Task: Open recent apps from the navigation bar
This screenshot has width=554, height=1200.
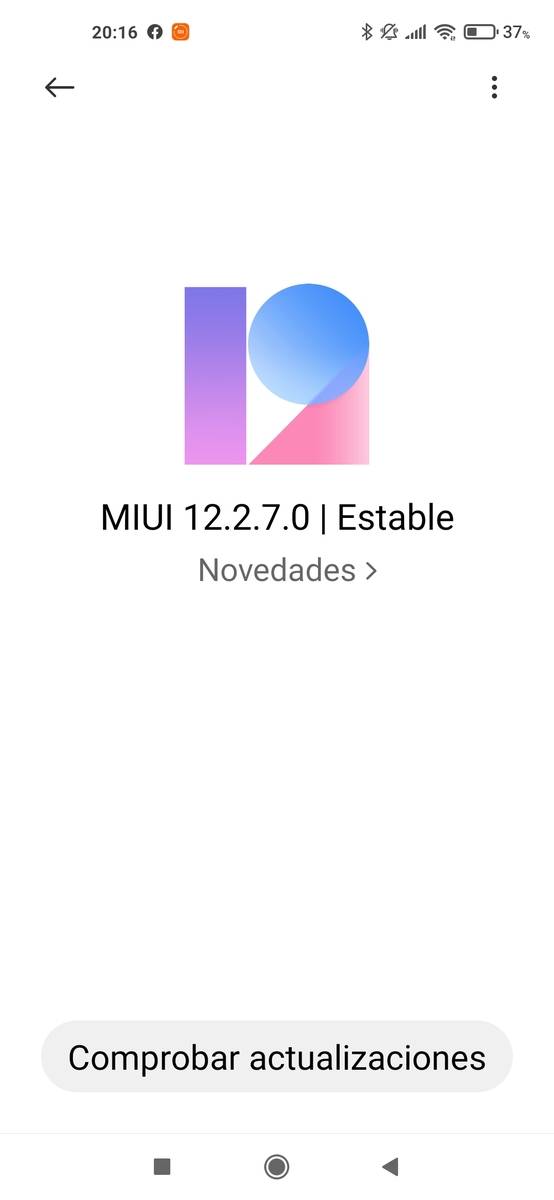Action: coord(162,1166)
